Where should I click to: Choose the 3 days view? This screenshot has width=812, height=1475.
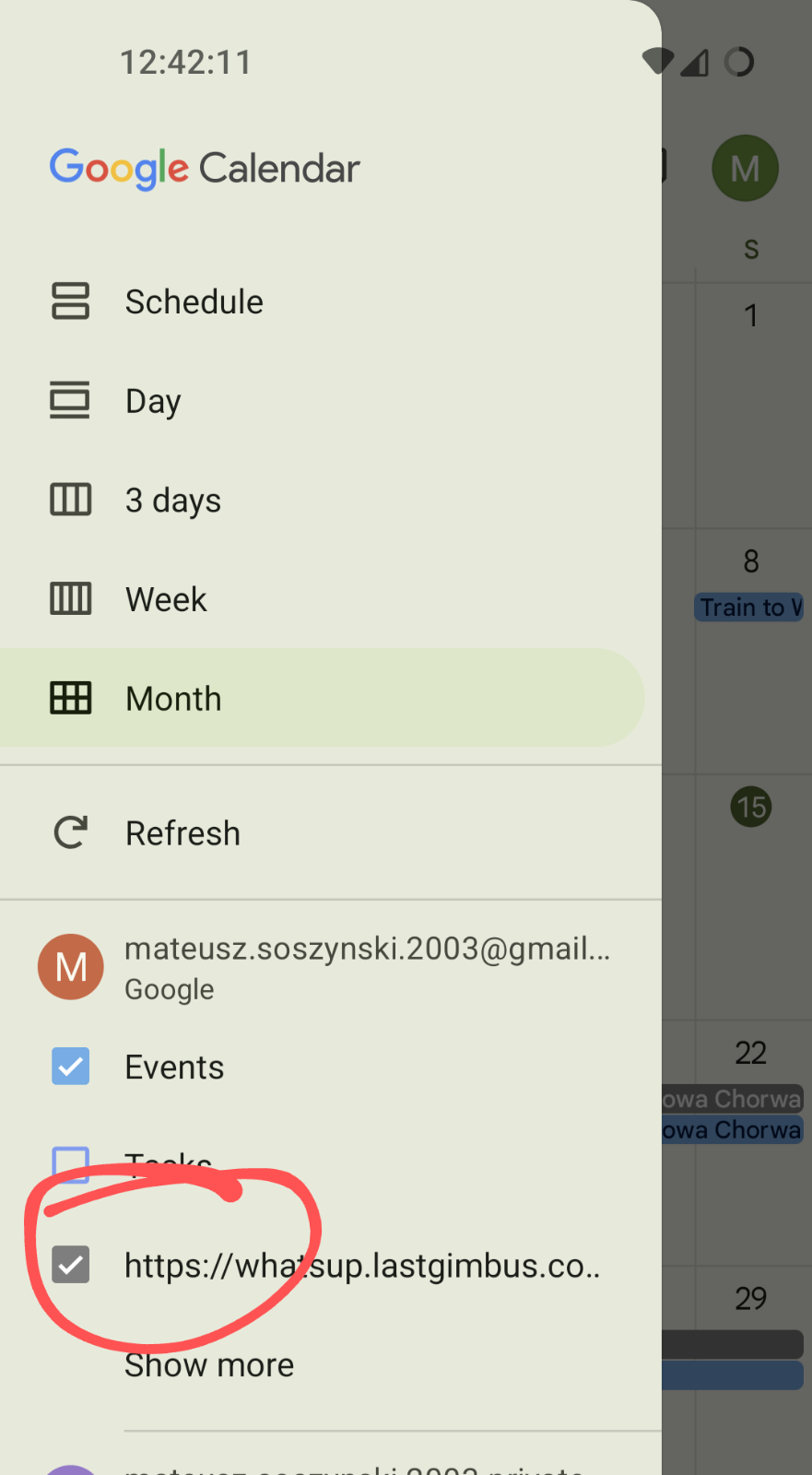click(x=173, y=501)
